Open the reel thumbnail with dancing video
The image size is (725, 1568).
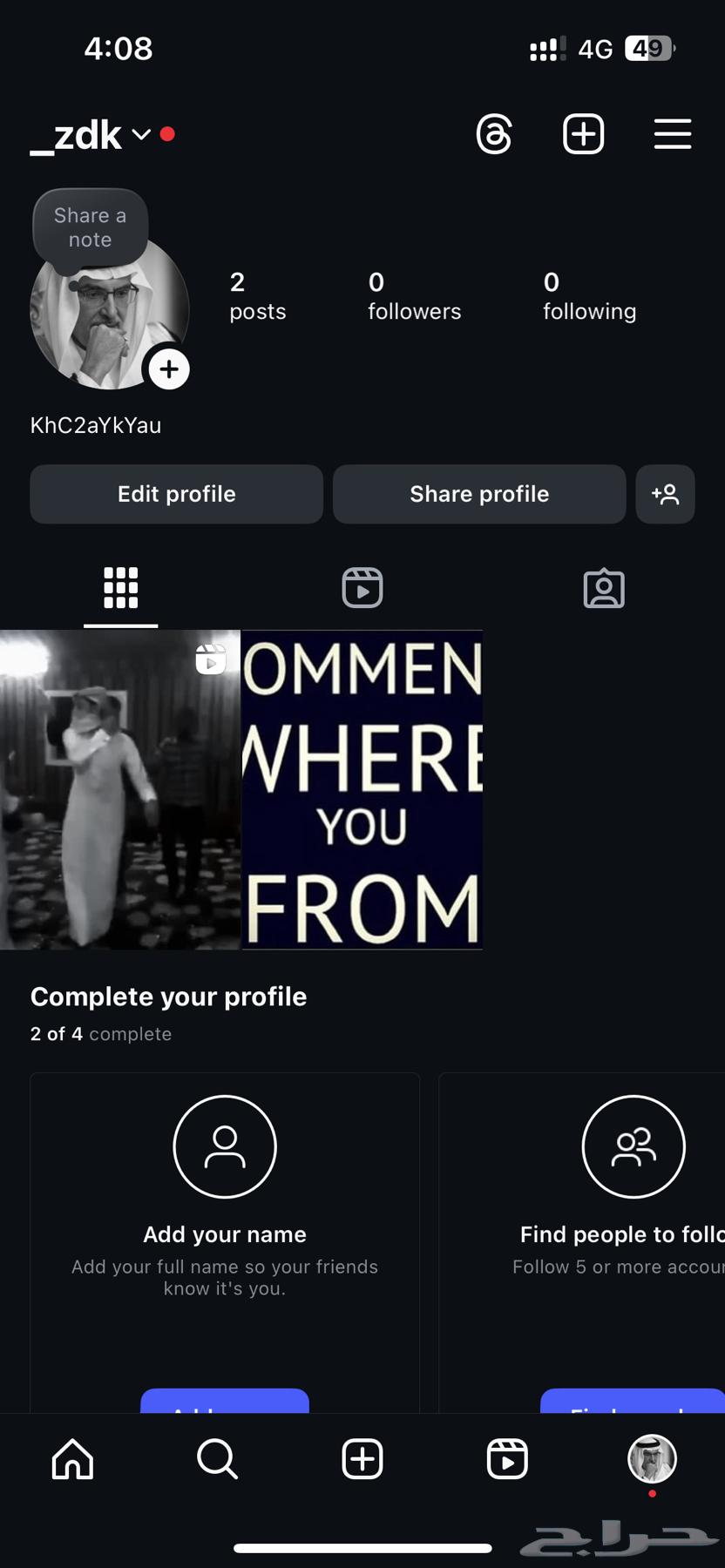119,788
